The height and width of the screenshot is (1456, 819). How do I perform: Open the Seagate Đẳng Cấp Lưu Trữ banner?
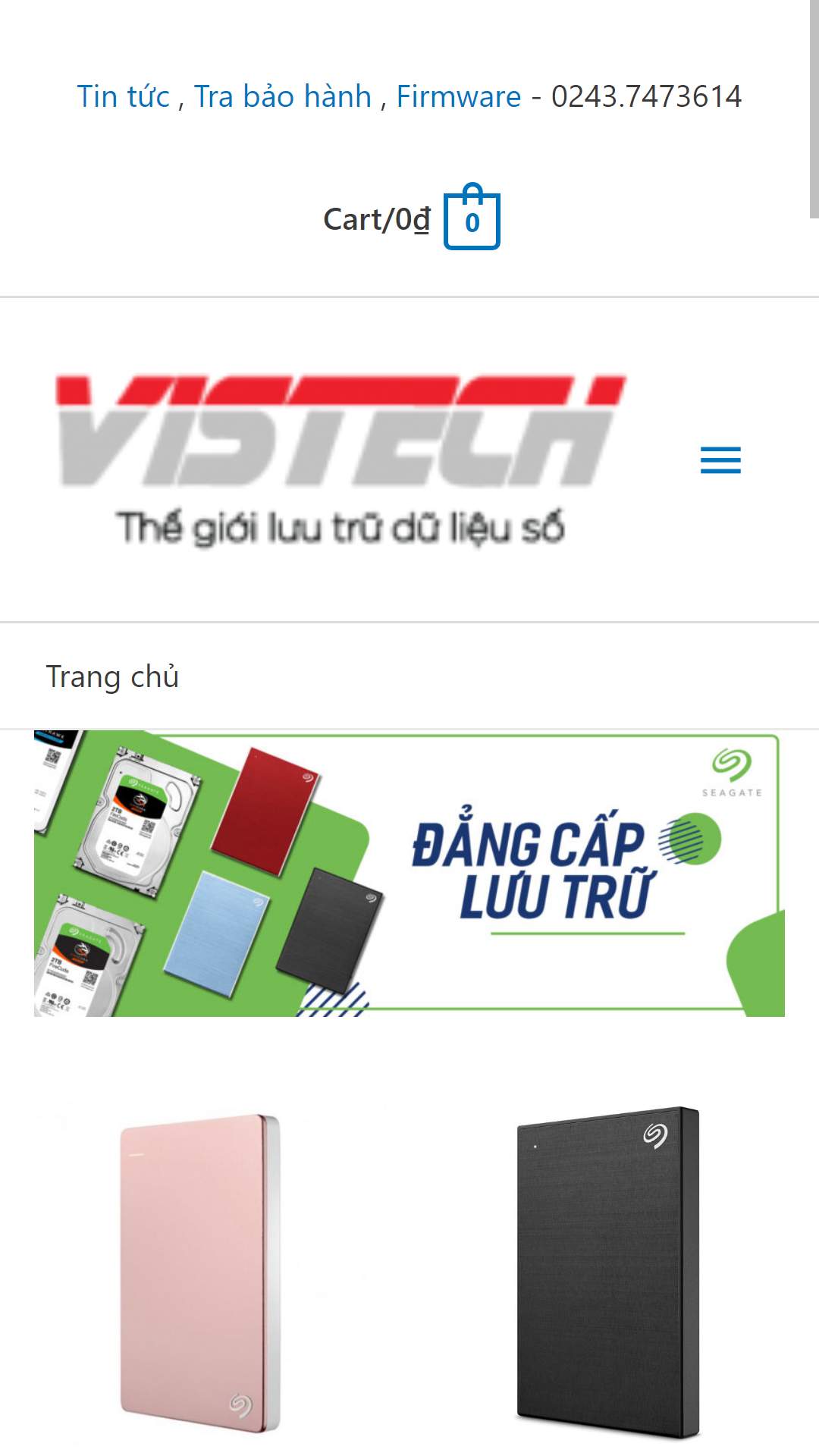(409, 874)
